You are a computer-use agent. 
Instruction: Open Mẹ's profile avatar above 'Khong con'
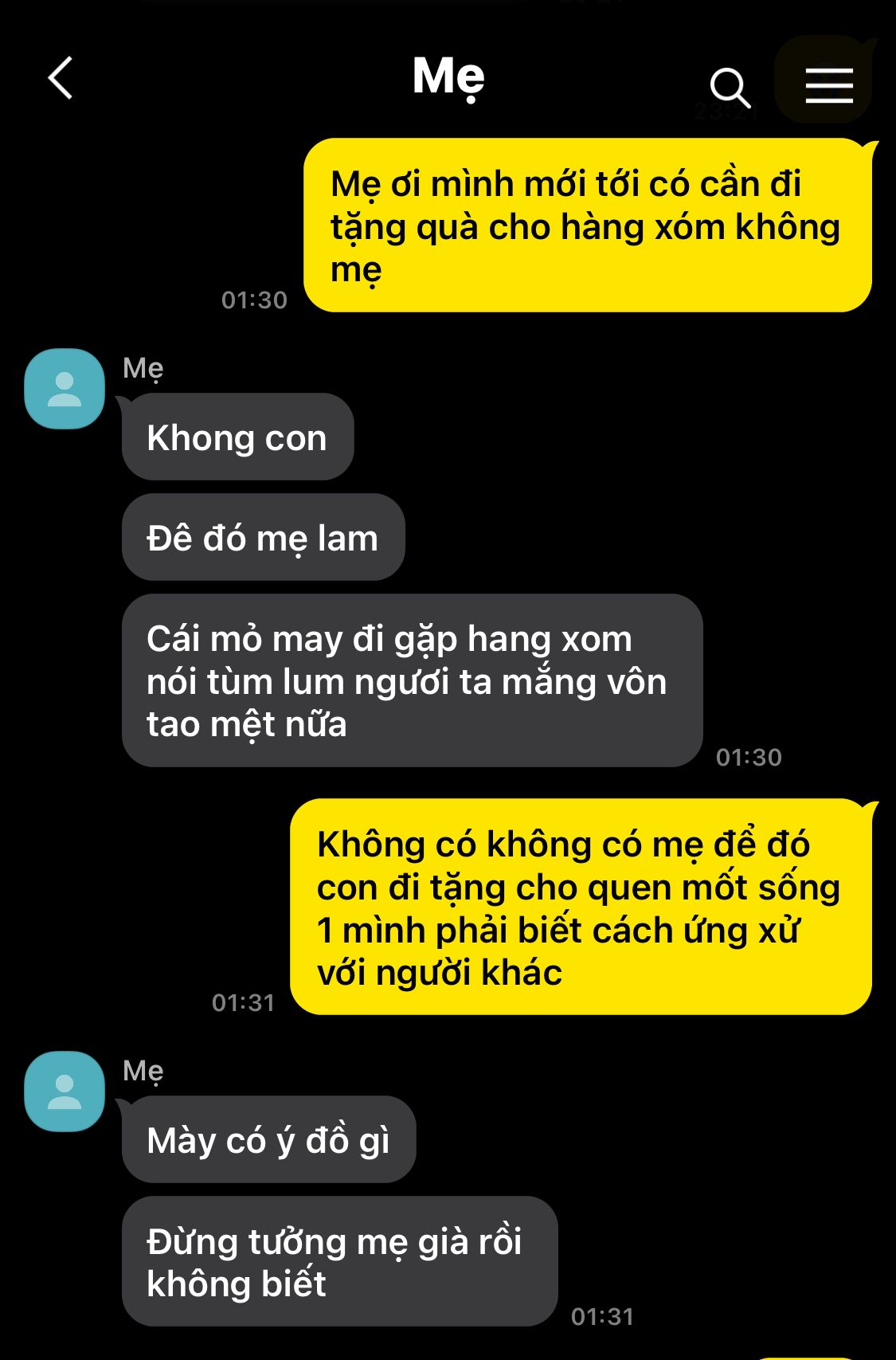point(65,389)
